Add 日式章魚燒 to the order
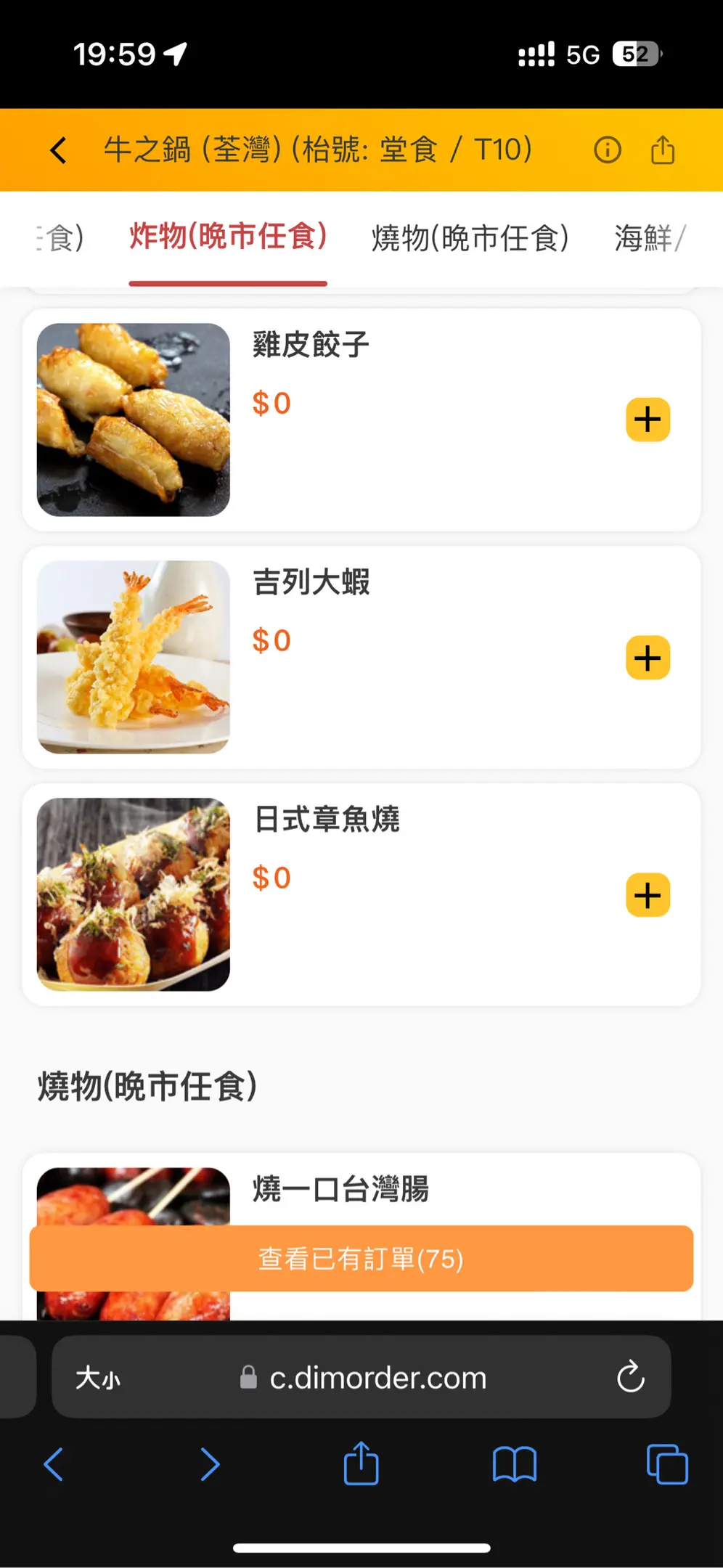723x1568 pixels. (x=648, y=895)
